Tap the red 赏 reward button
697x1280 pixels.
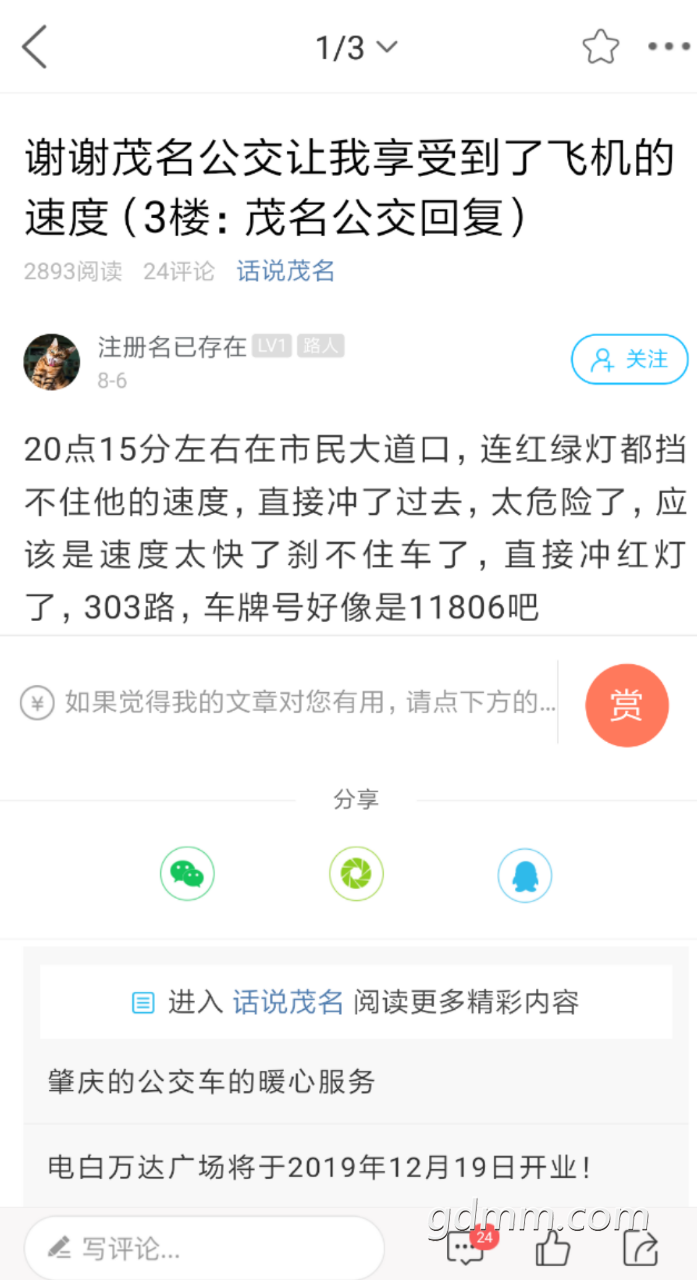pyautogui.click(x=626, y=705)
